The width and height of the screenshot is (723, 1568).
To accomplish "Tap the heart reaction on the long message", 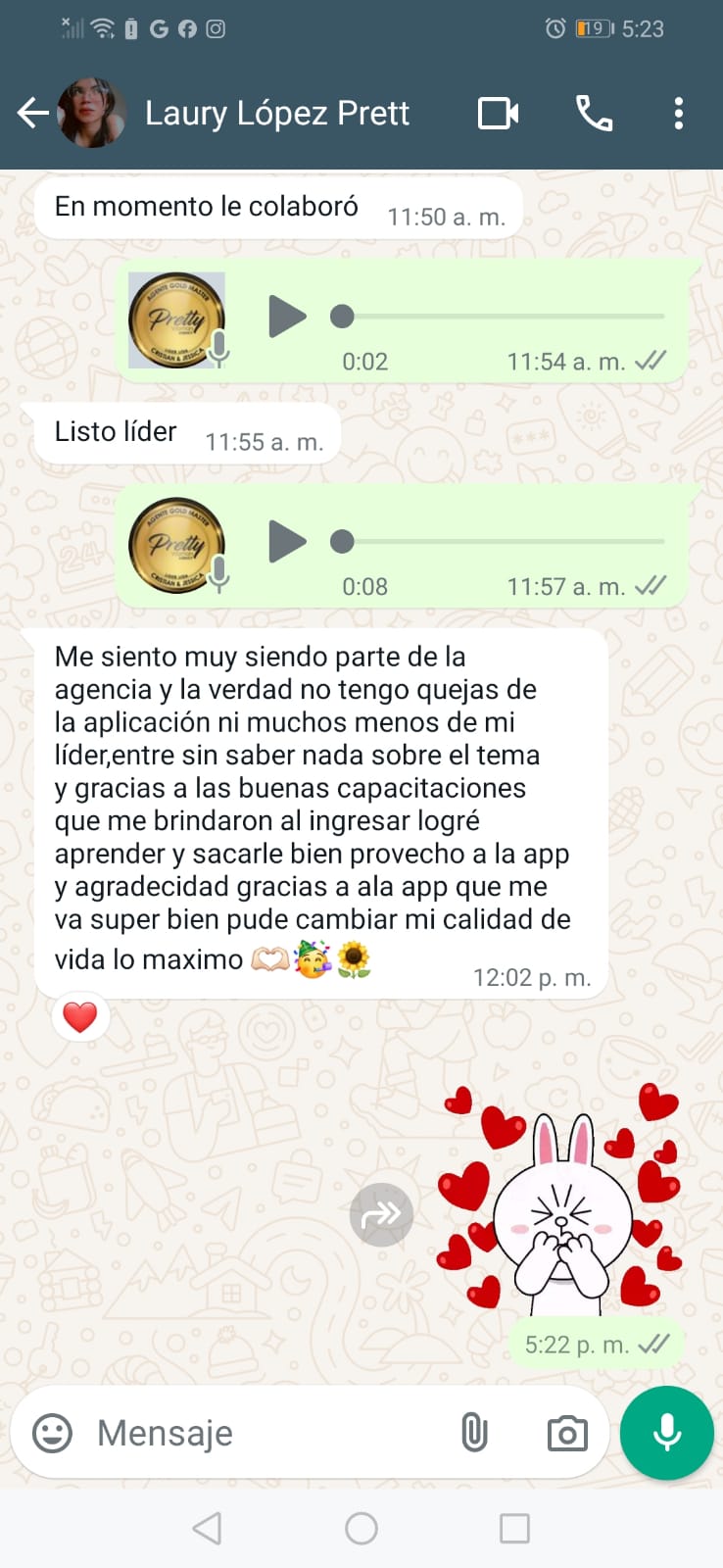I will [x=79, y=1016].
